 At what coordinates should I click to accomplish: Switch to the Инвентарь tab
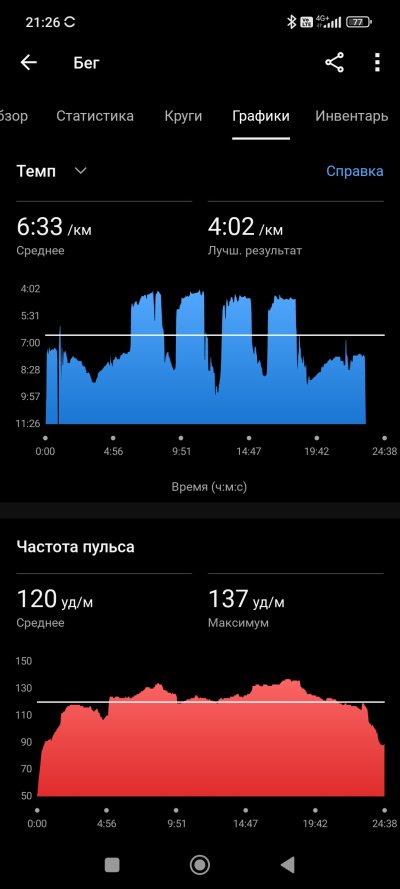[351, 116]
